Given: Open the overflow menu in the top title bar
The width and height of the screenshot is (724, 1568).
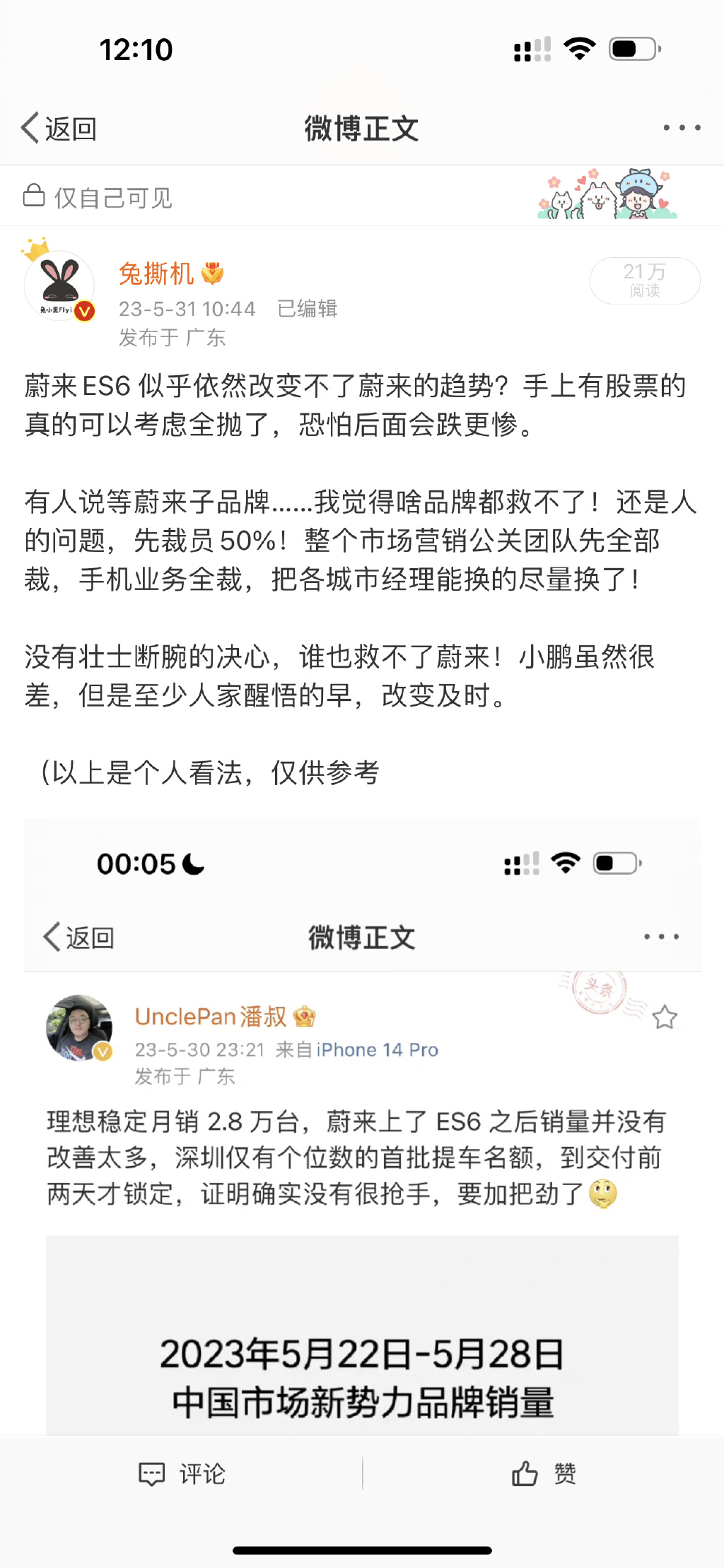Looking at the screenshot, I should click(x=682, y=128).
